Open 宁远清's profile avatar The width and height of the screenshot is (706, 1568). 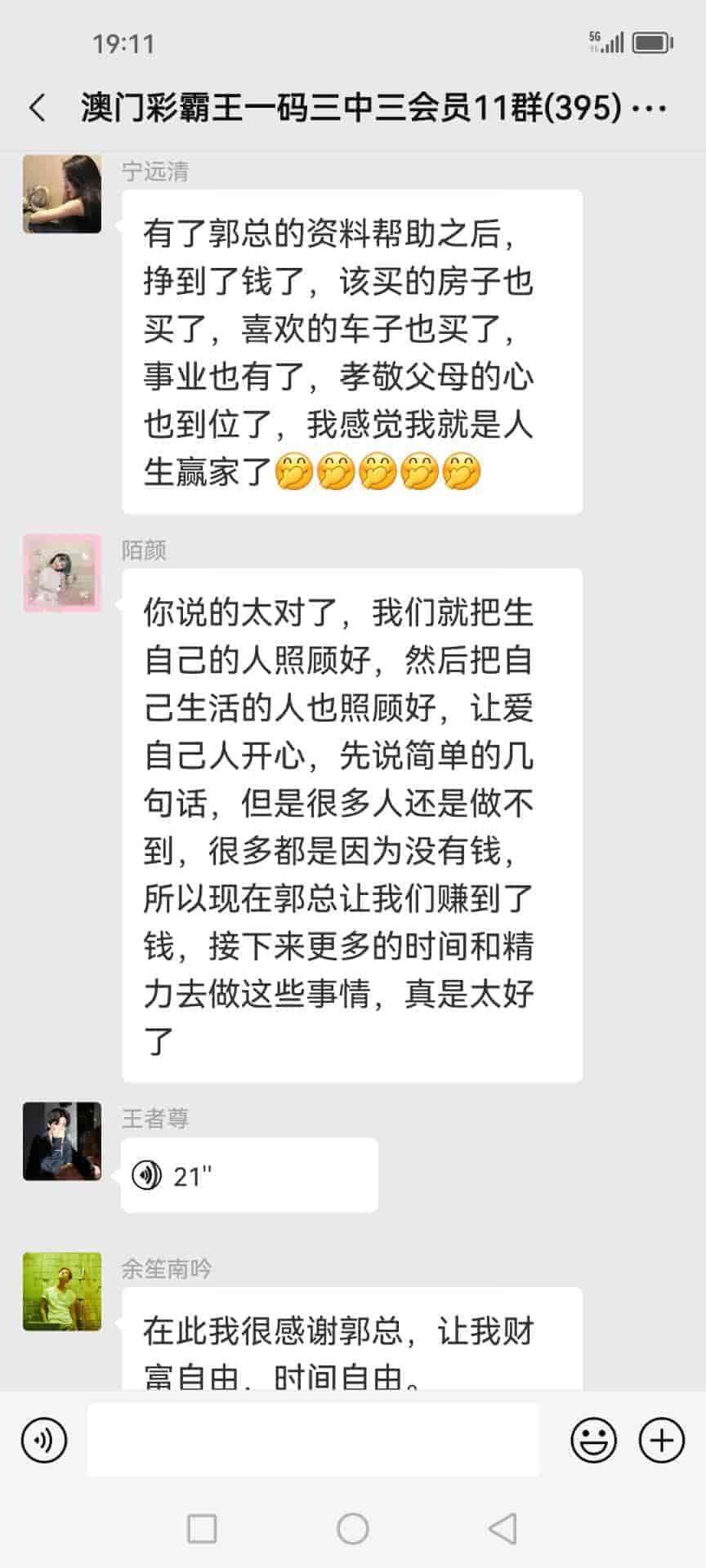tap(62, 194)
